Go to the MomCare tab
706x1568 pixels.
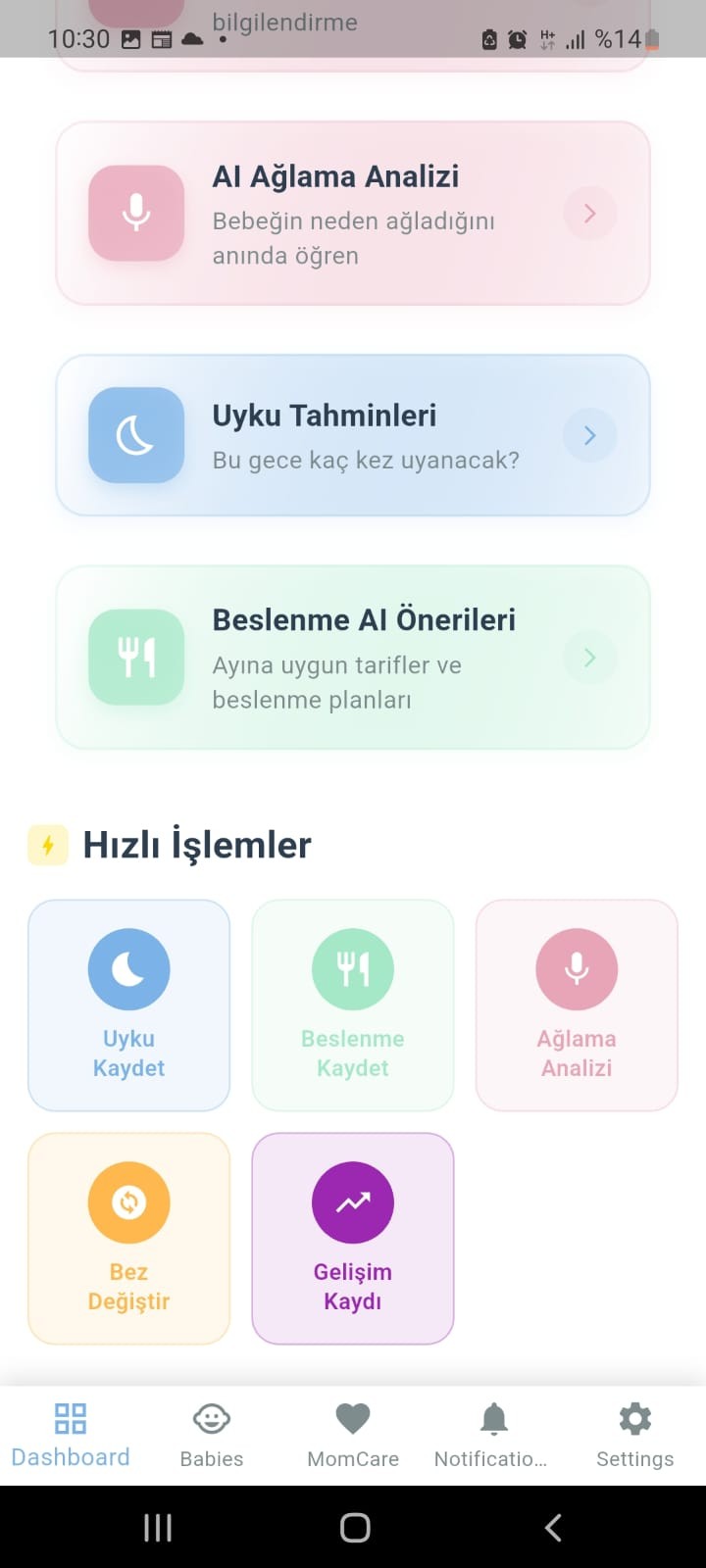[x=353, y=1435]
